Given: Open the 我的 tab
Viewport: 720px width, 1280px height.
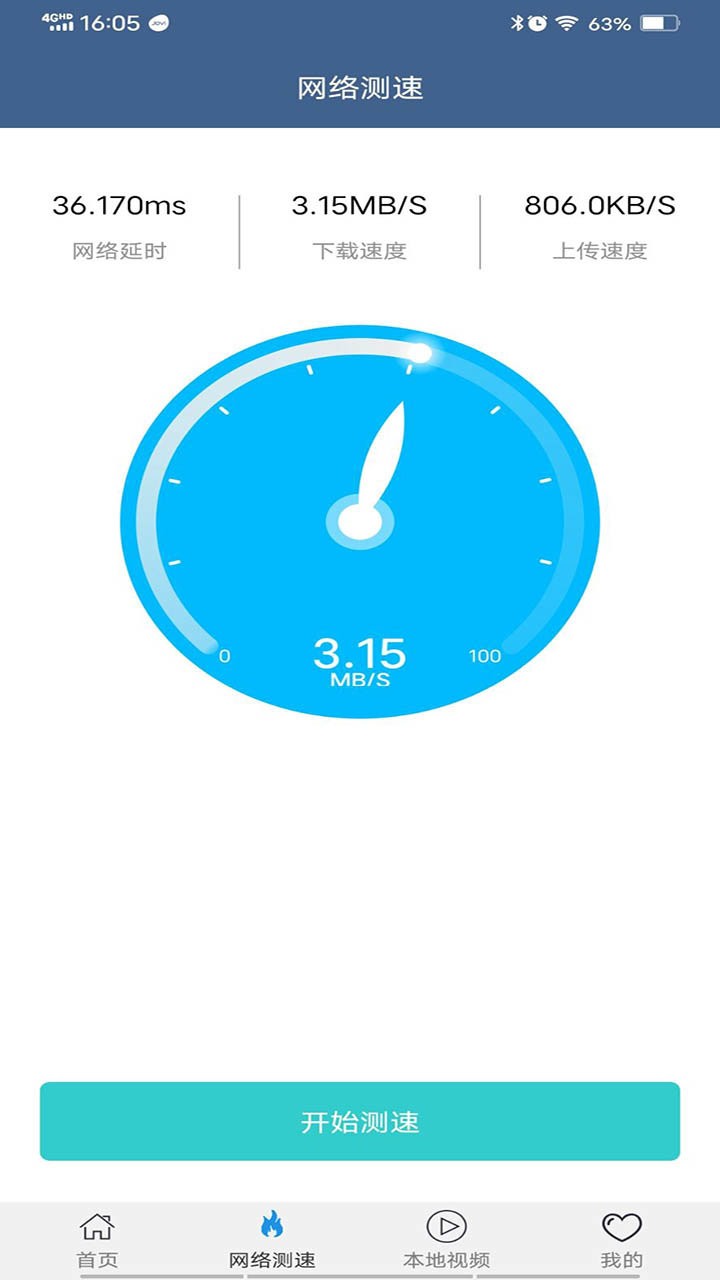Looking at the screenshot, I should click(622, 1238).
